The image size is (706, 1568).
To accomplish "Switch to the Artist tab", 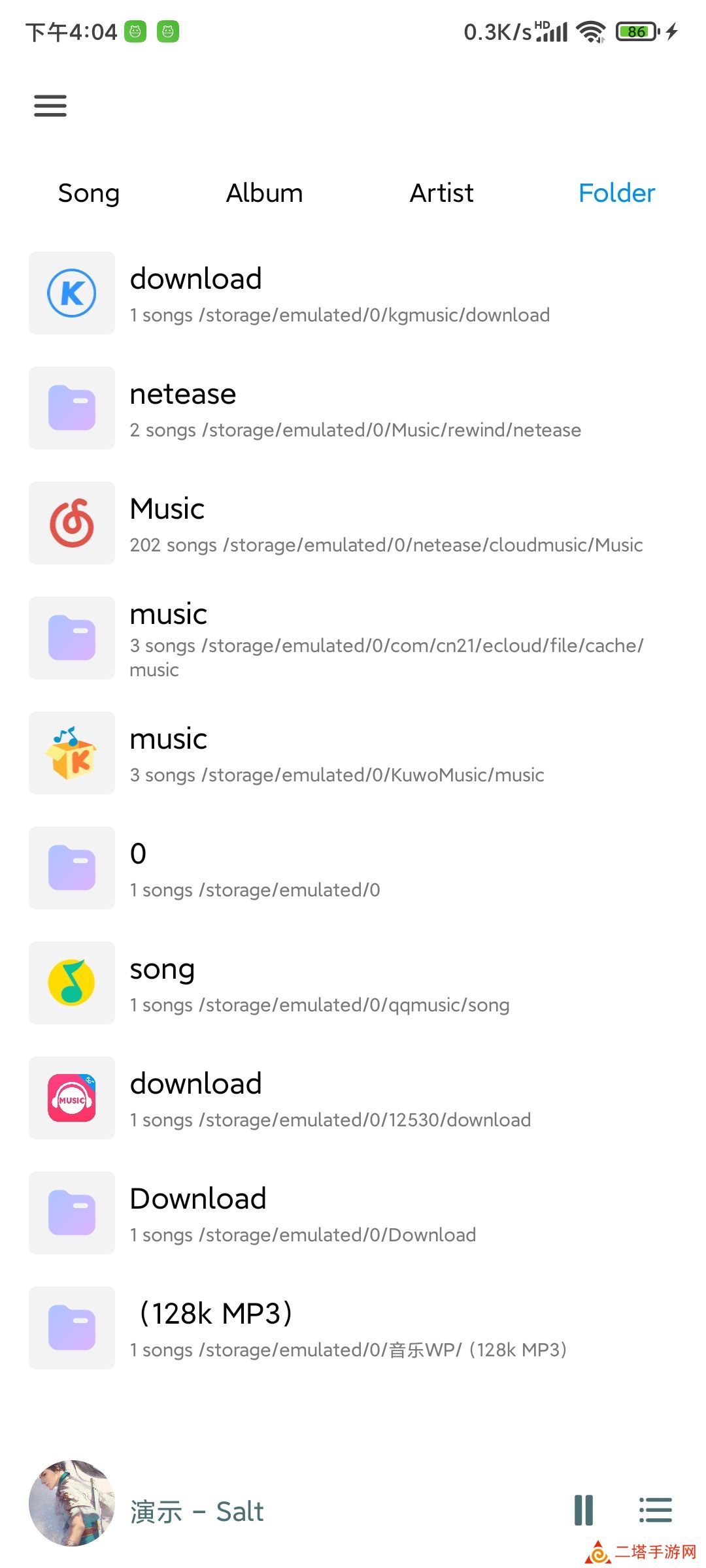I will 441,193.
